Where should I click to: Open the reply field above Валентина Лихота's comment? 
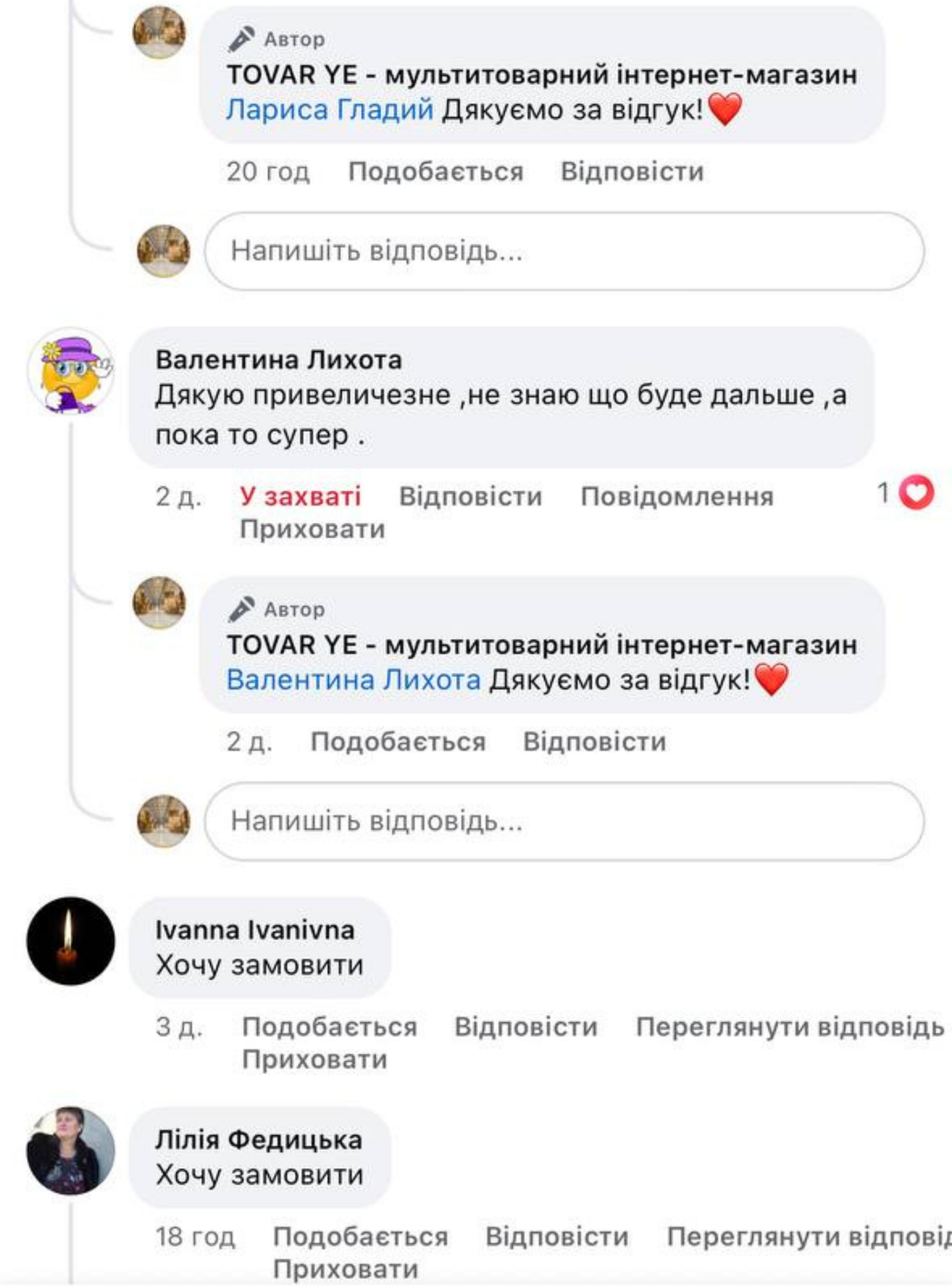pyautogui.click(x=564, y=252)
